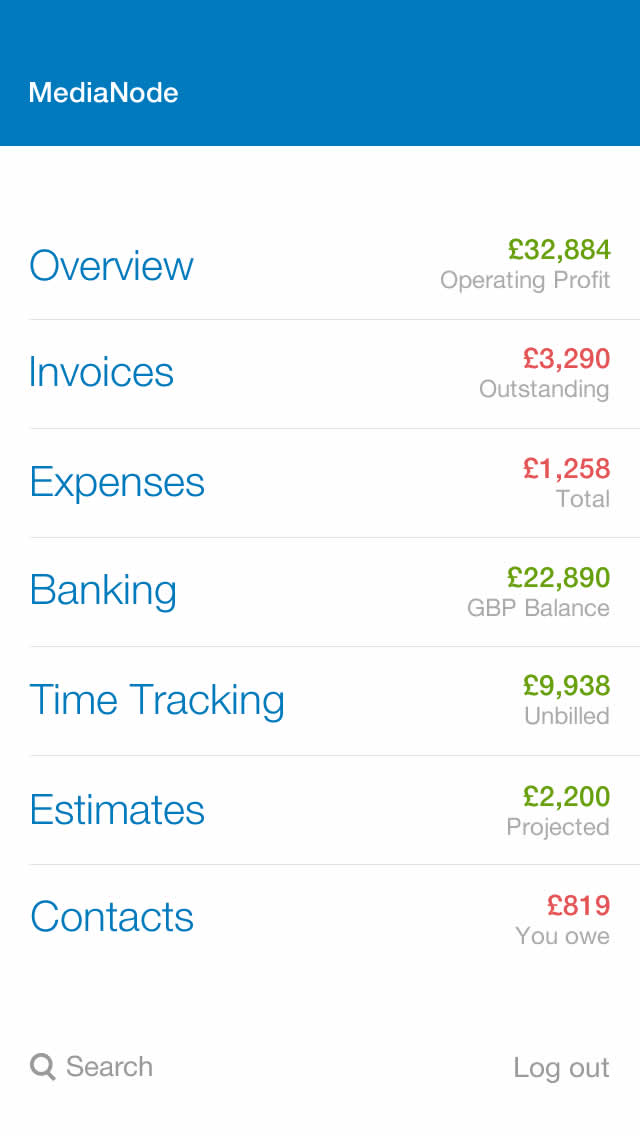Tap the Search option

click(92, 1067)
